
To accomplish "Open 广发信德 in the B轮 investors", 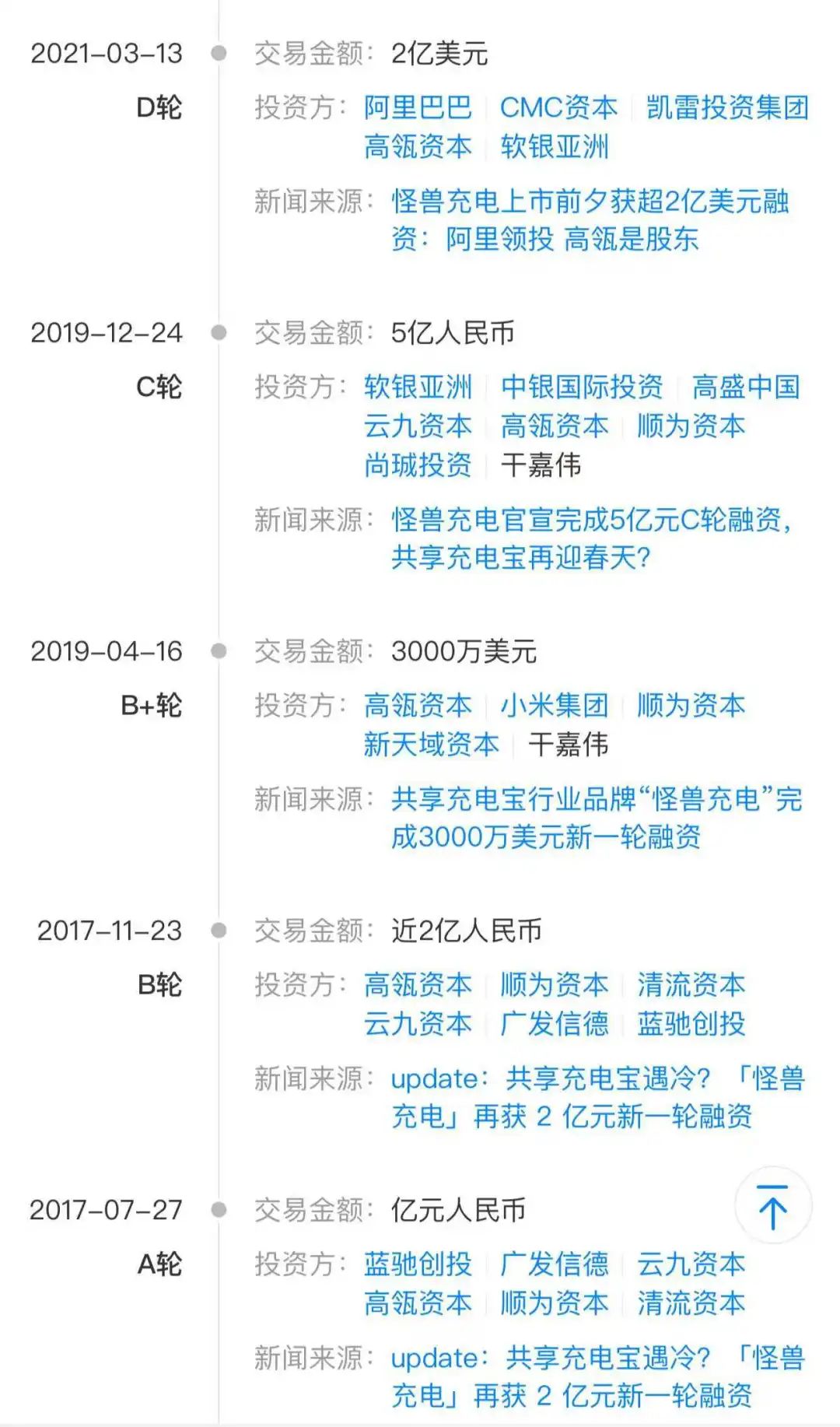I will pos(554,1023).
